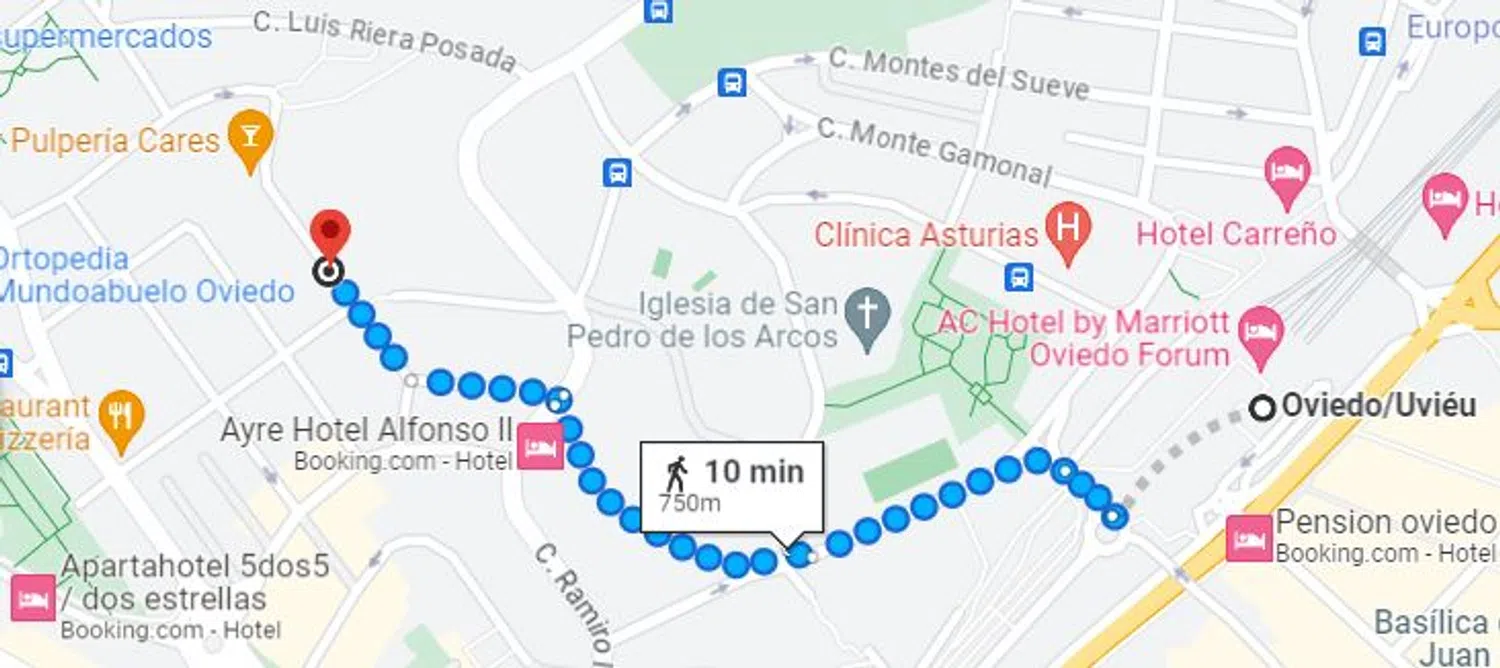Tap the bus stop on C. Montes del Sueve
1500x668 pixels.
pyautogui.click(x=732, y=83)
